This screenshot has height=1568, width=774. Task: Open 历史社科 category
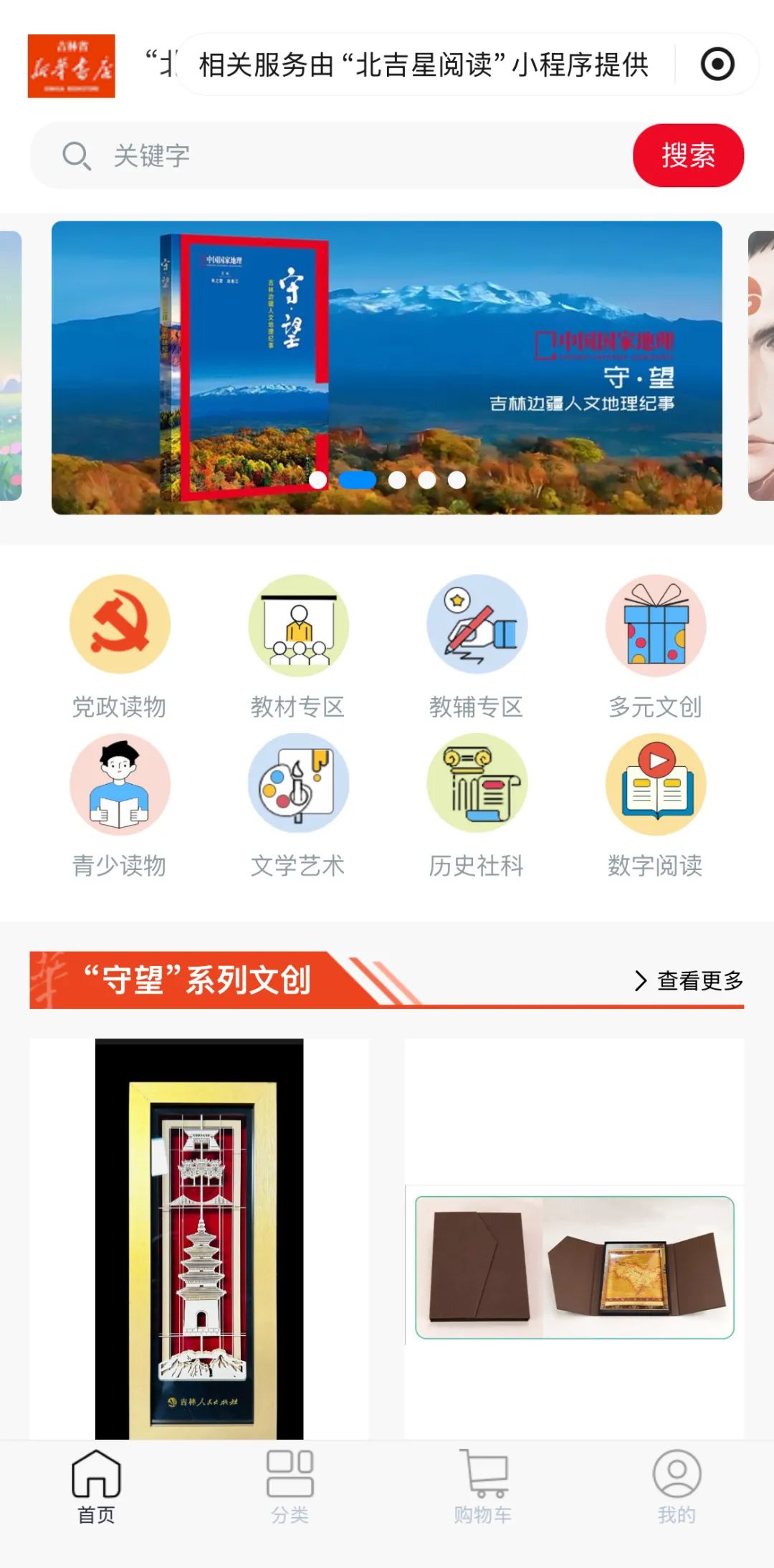point(477,805)
